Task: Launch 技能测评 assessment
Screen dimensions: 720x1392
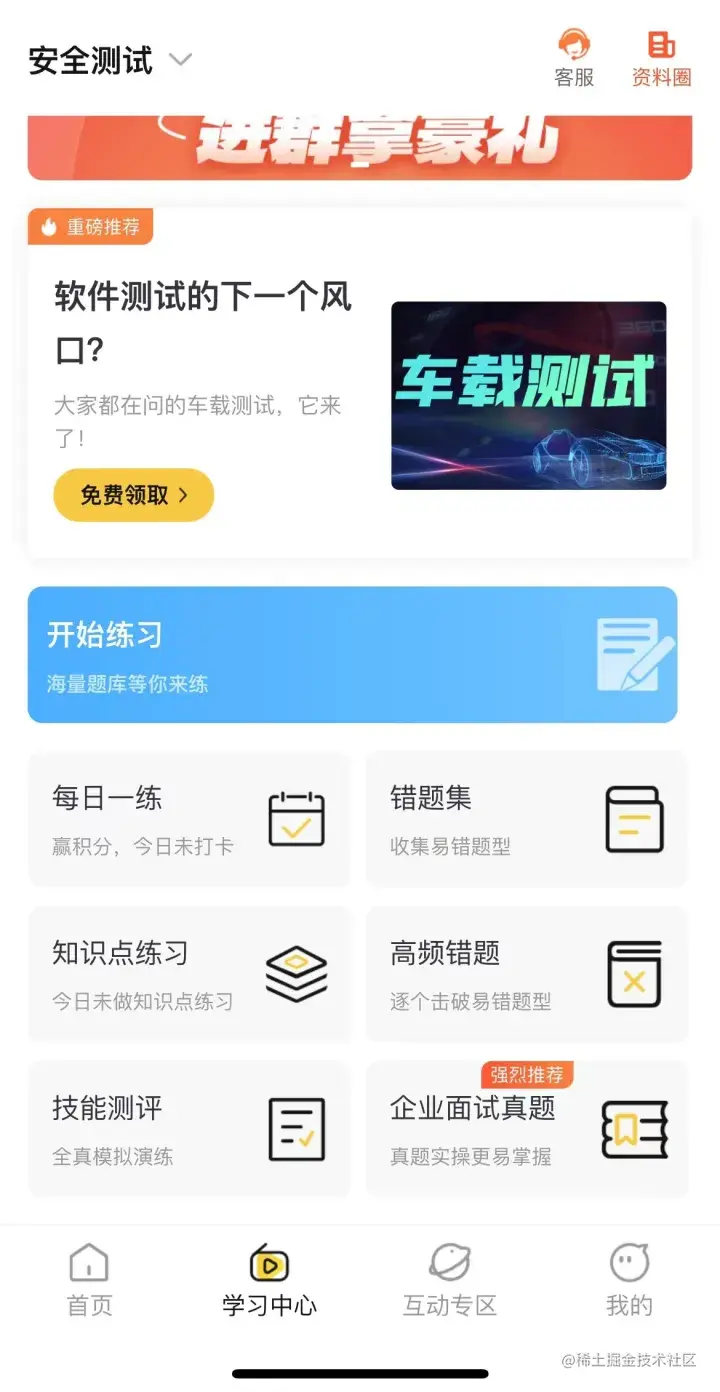Action: [189, 1129]
